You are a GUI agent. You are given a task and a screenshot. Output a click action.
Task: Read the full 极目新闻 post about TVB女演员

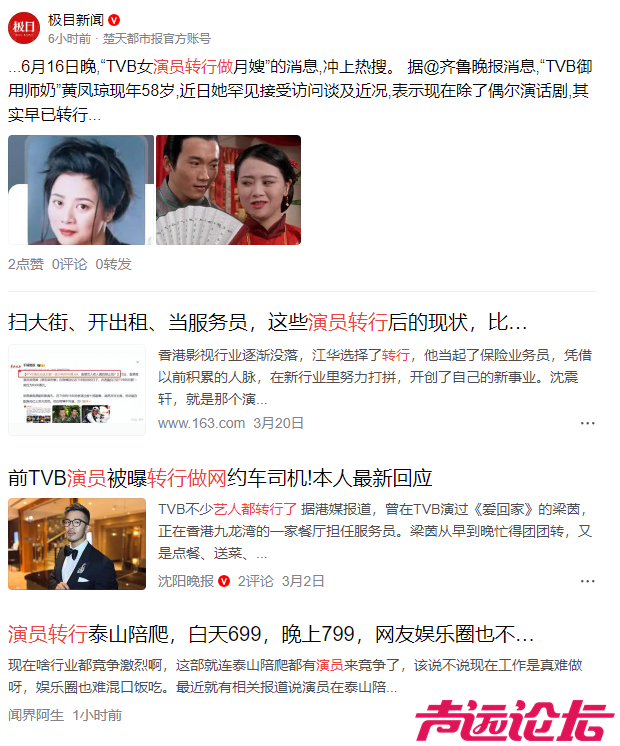(x=302, y=92)
